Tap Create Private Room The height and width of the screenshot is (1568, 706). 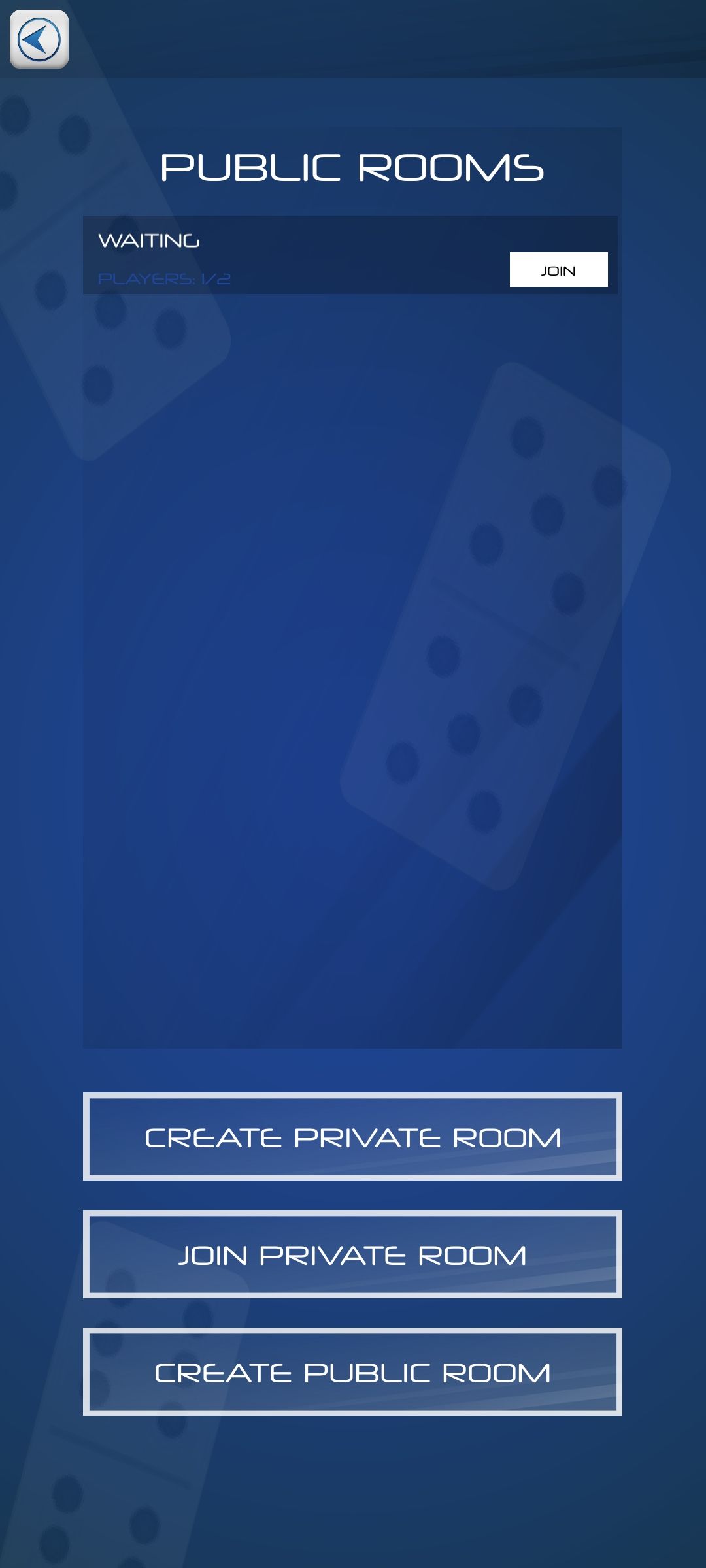point(352,1137)
